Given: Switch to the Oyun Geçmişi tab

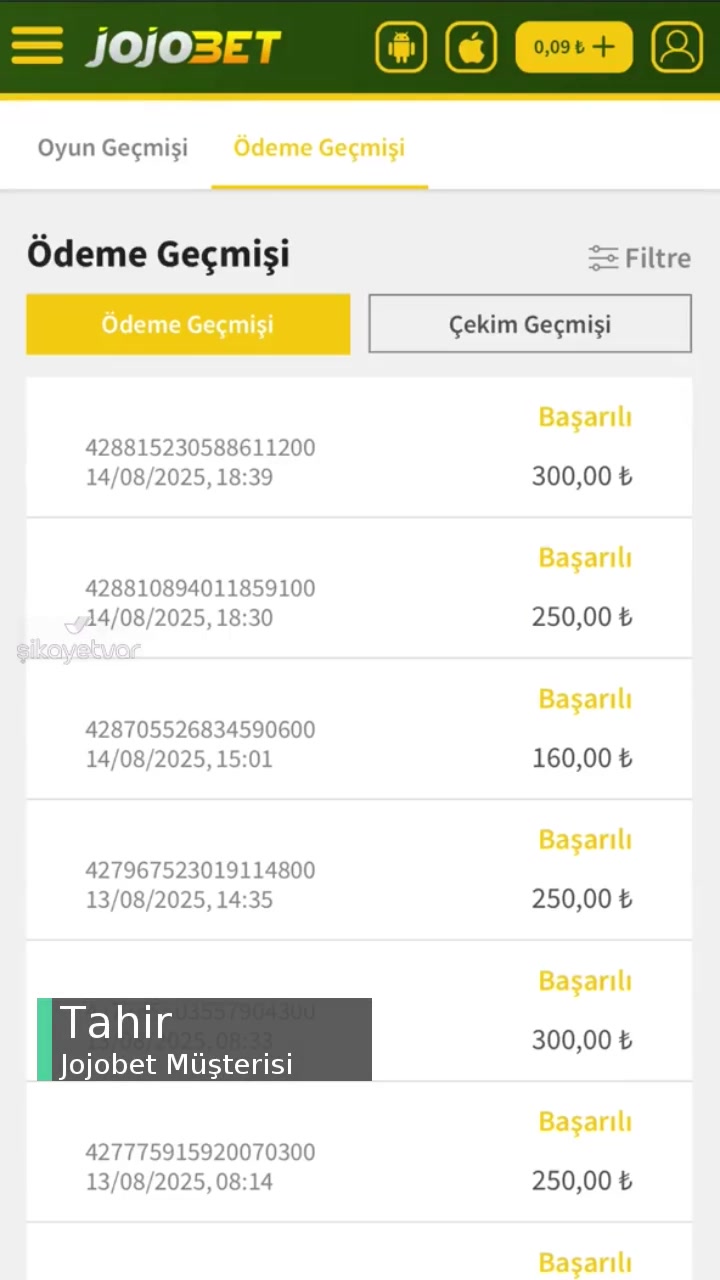Looking at the screenshot, I should point(112,147).
